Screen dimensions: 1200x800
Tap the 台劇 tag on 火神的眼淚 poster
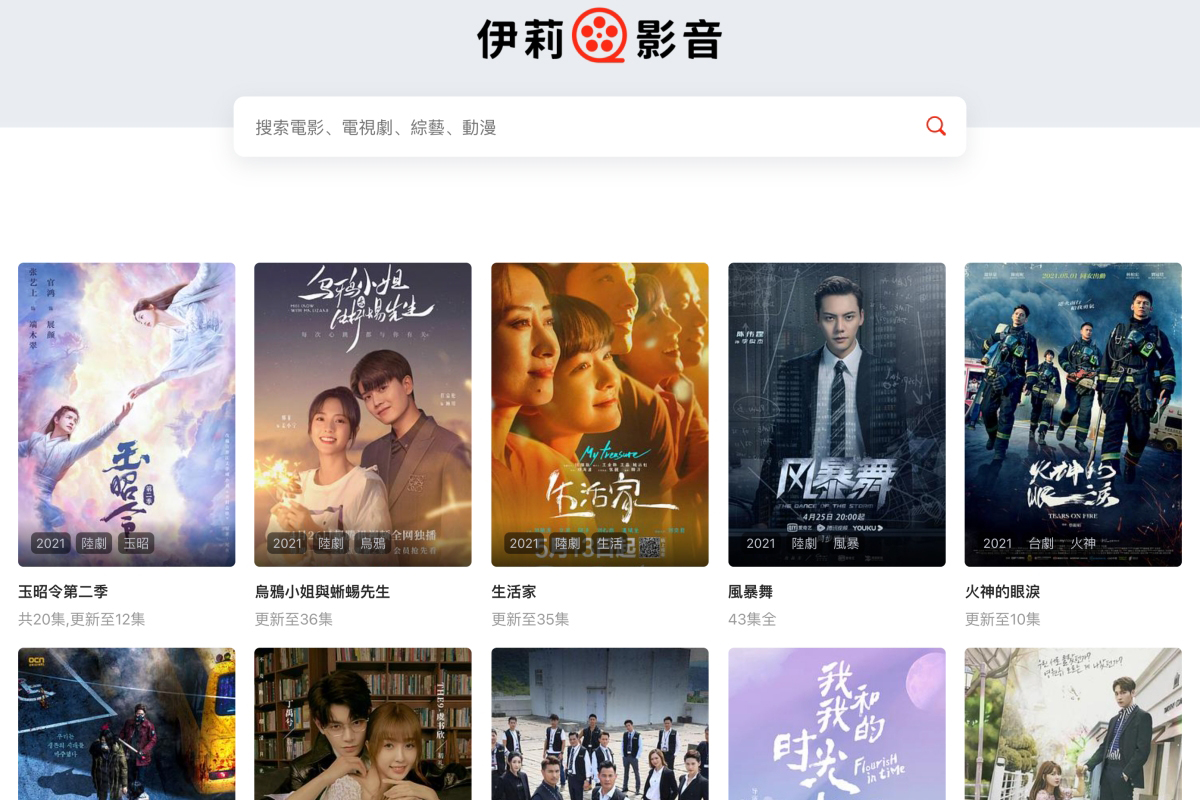point(1041,543)
